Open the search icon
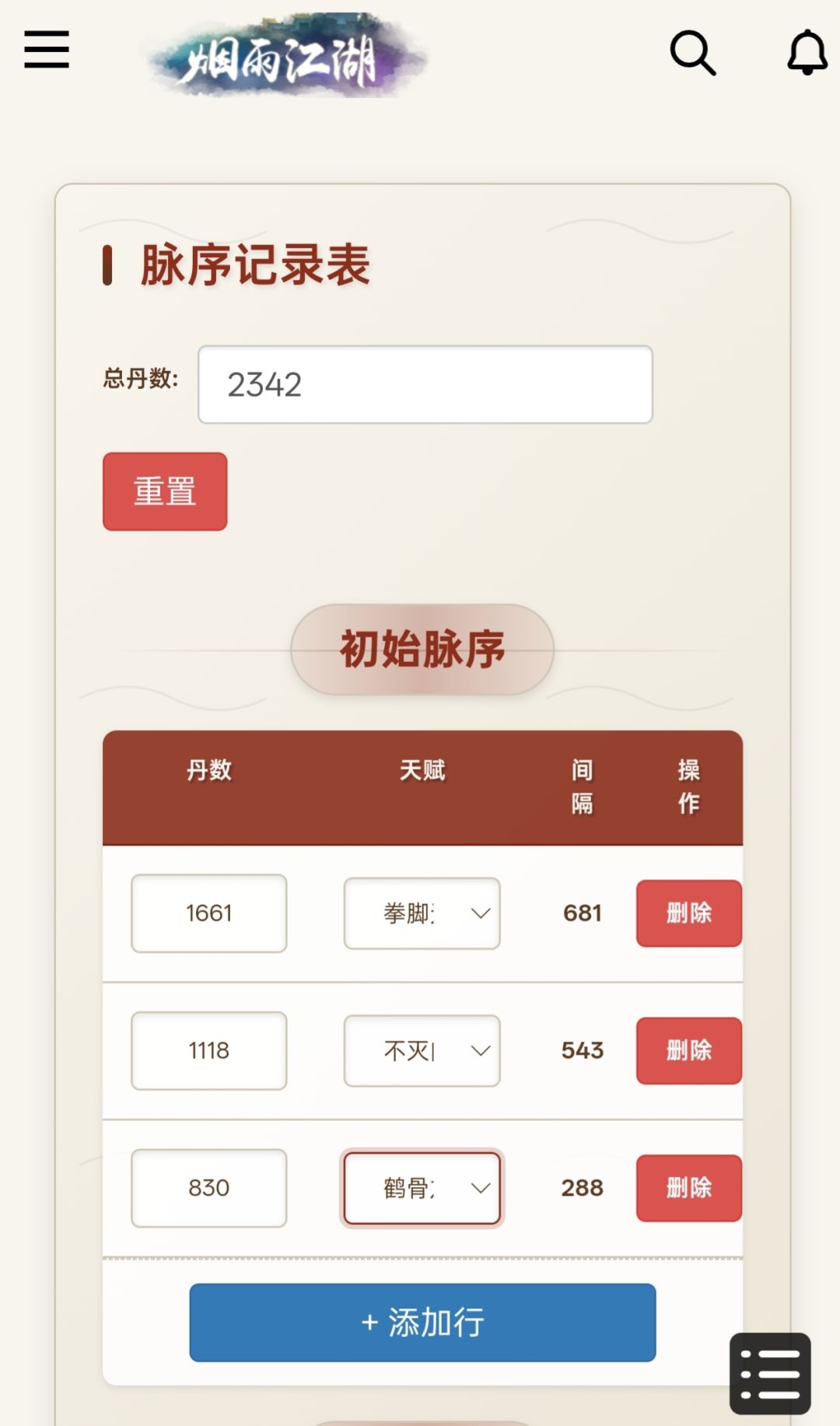 coord(692,52)
